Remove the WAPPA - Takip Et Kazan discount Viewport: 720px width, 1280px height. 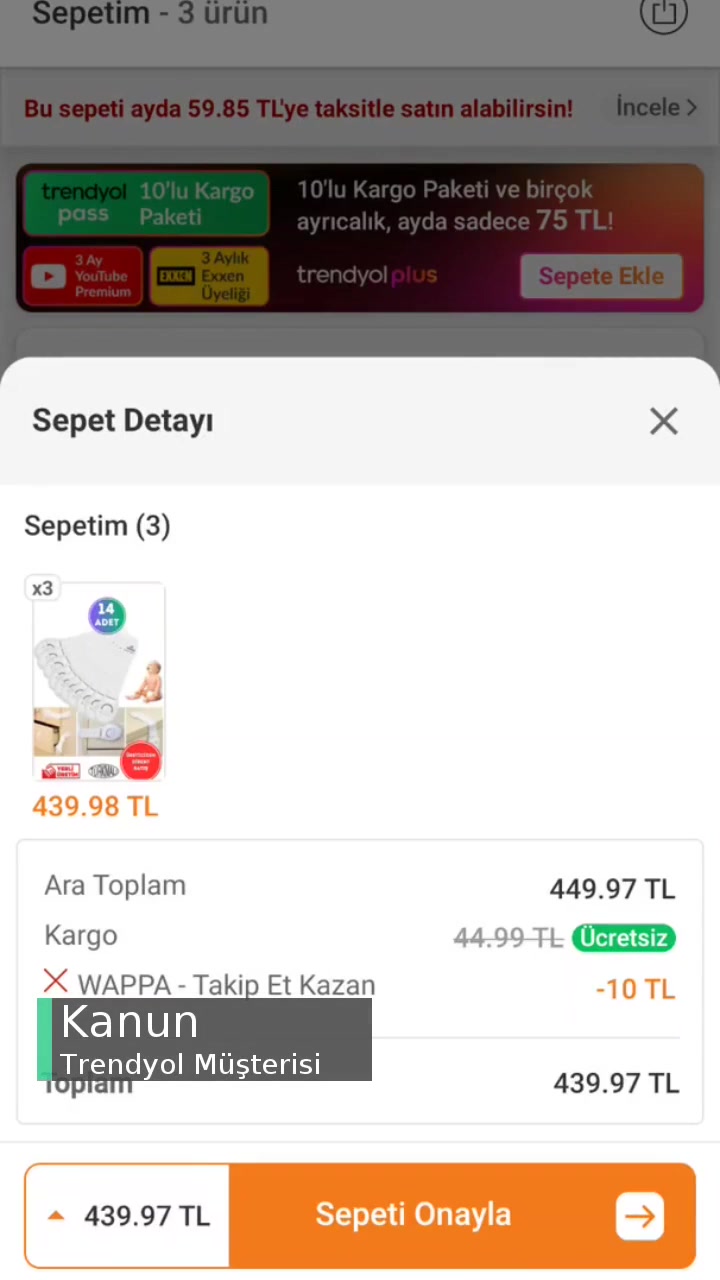click(x=55, y=981)
